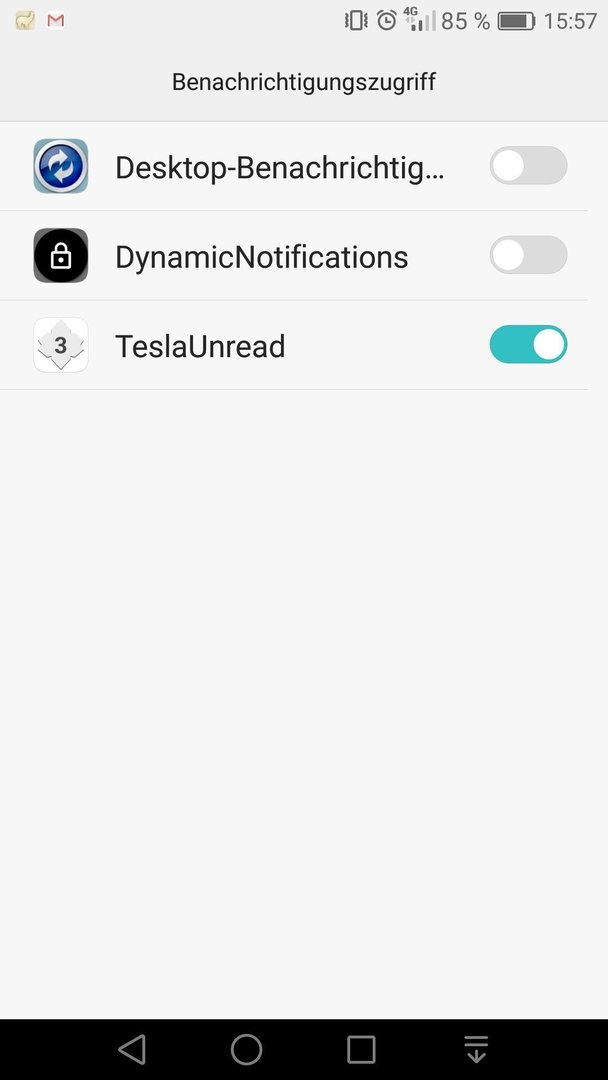Go back with the navigation bar arrow
The image size is (608, 1080).
132,1050
